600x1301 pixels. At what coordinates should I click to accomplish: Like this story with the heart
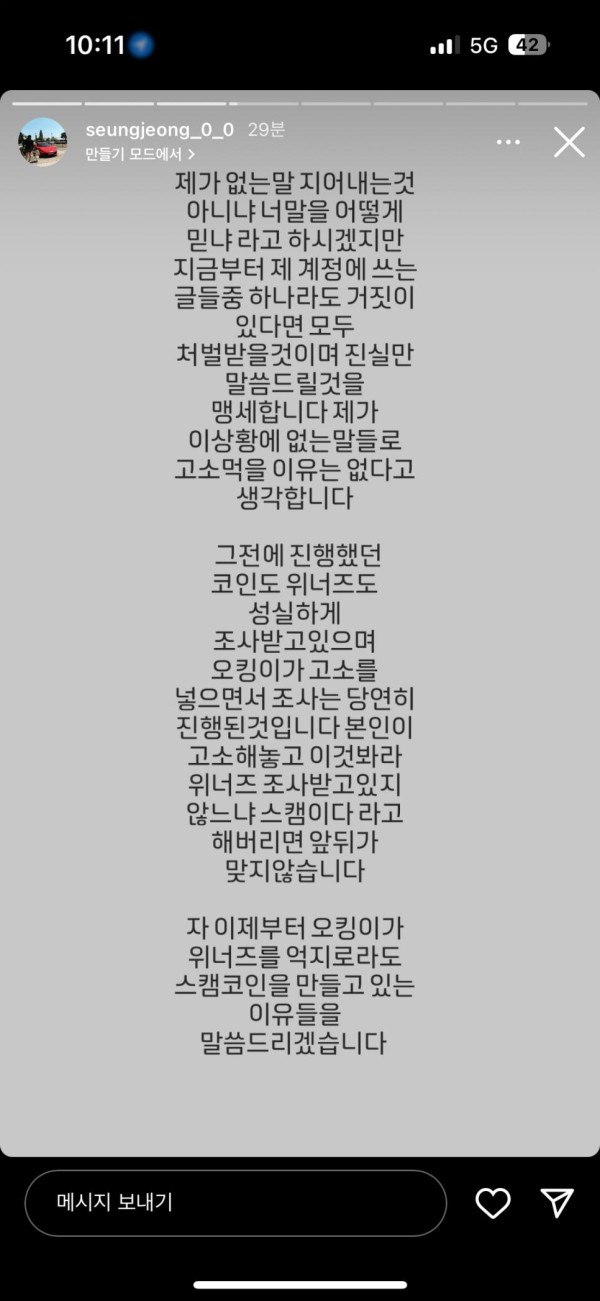[x=493, y=1202]
